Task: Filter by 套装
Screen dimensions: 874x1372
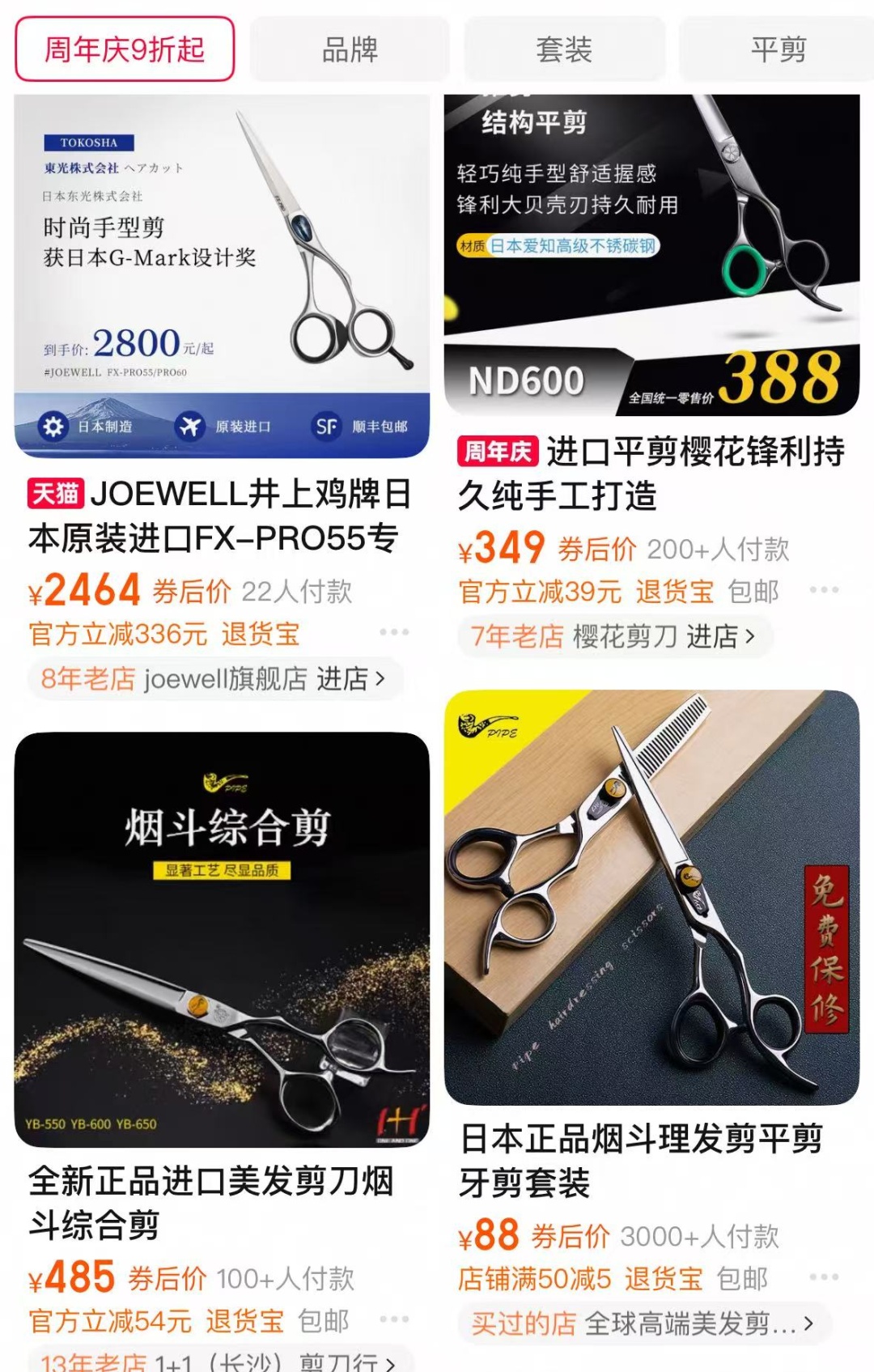Action: (564, 49)
